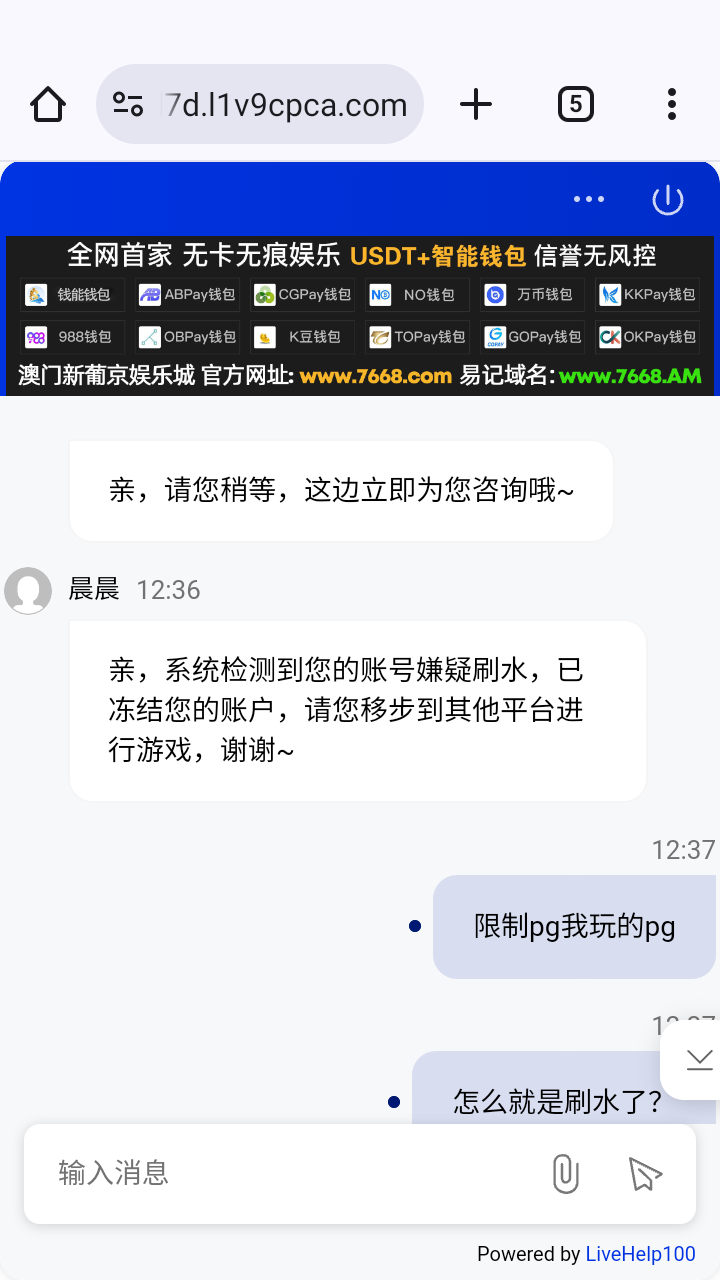The width and height of the screenshot is (720, 1280).
Task: Open the tab switcher showing 5 tabs
Action: [x=575, y=104]
